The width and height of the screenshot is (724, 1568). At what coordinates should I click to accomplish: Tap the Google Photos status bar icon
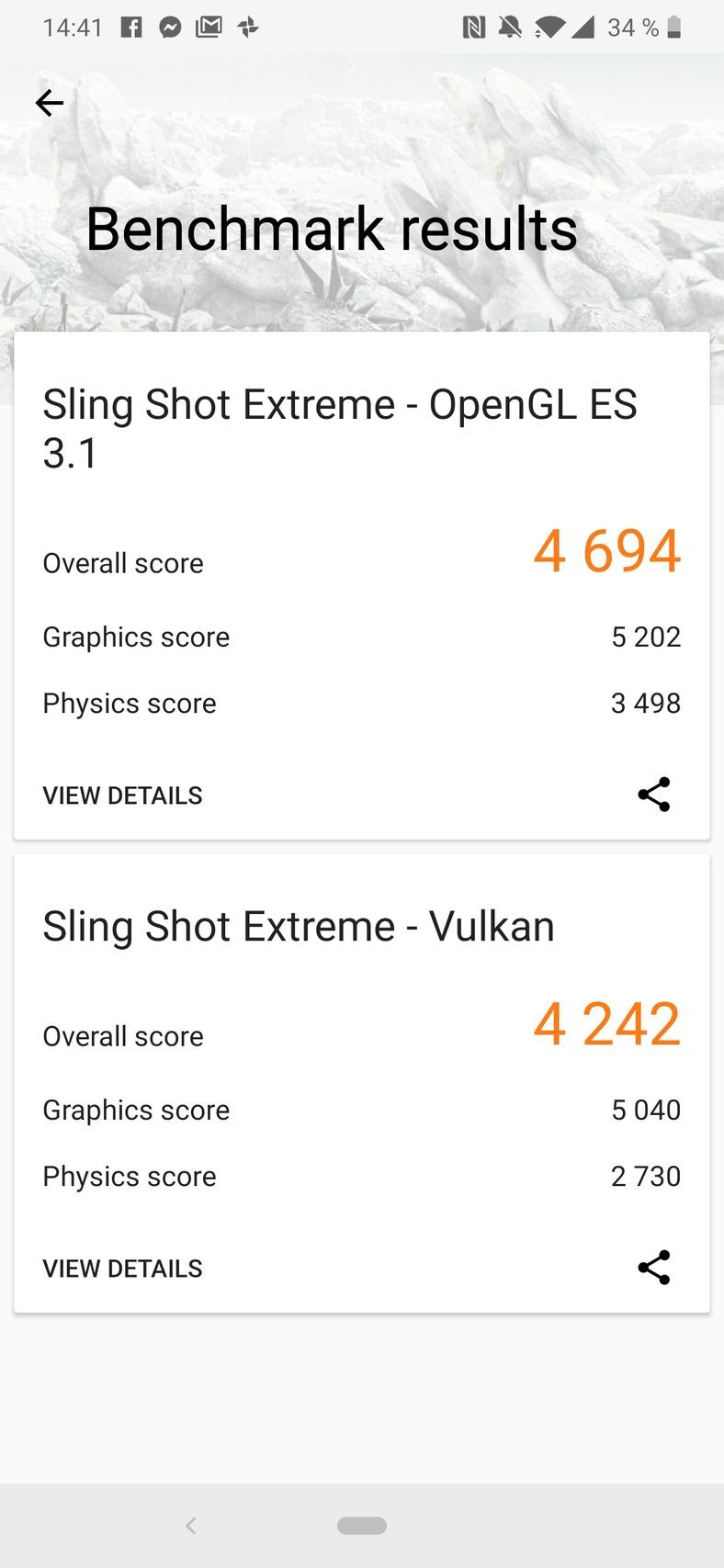coord(246,27)
